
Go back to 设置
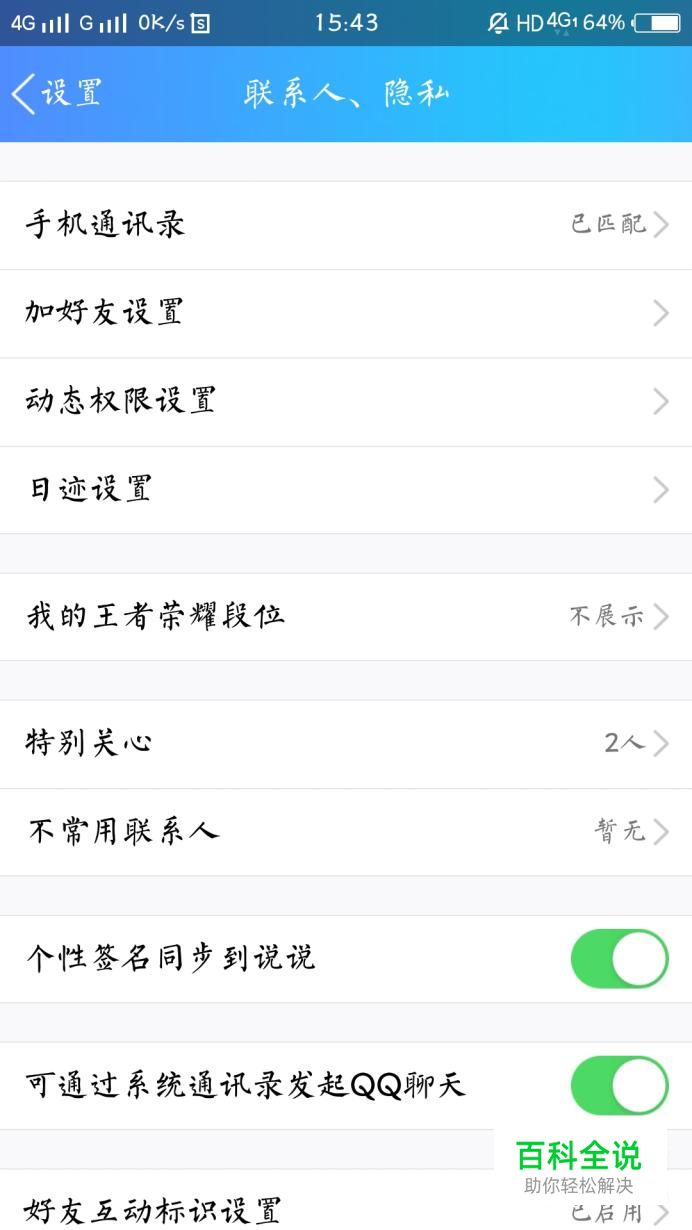coord(56,94)
